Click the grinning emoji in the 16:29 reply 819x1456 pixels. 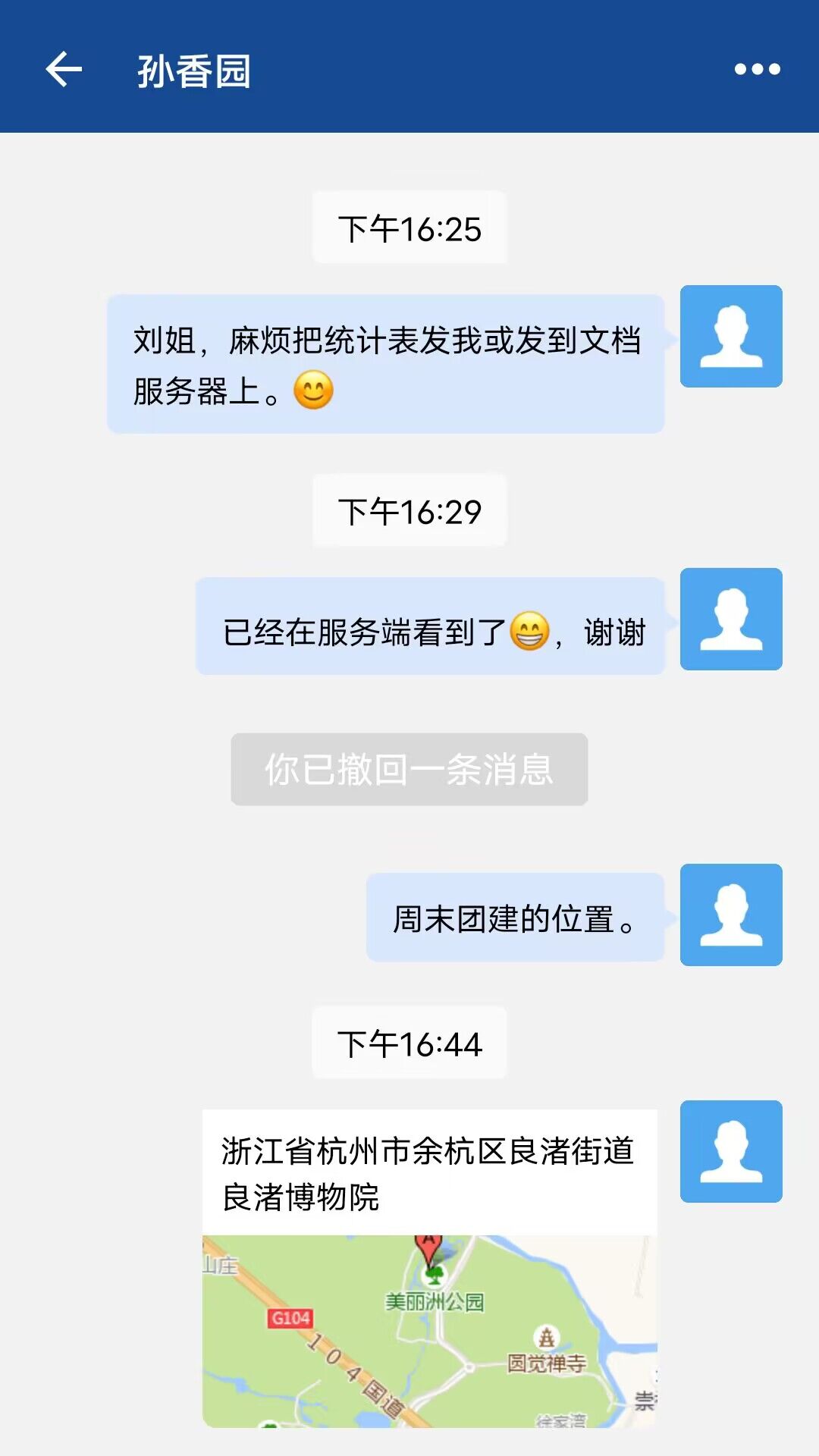pos(530,632)
